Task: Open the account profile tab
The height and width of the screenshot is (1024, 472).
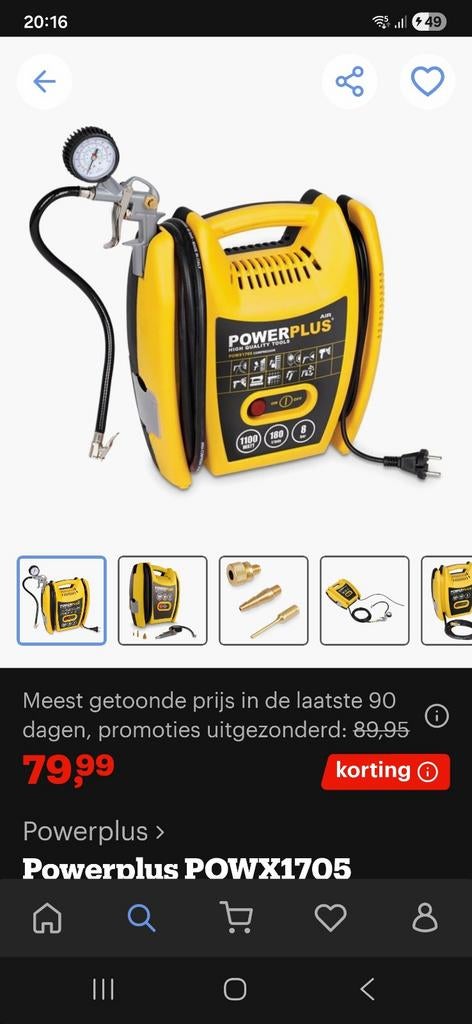Action: click(x=425, y=918)
